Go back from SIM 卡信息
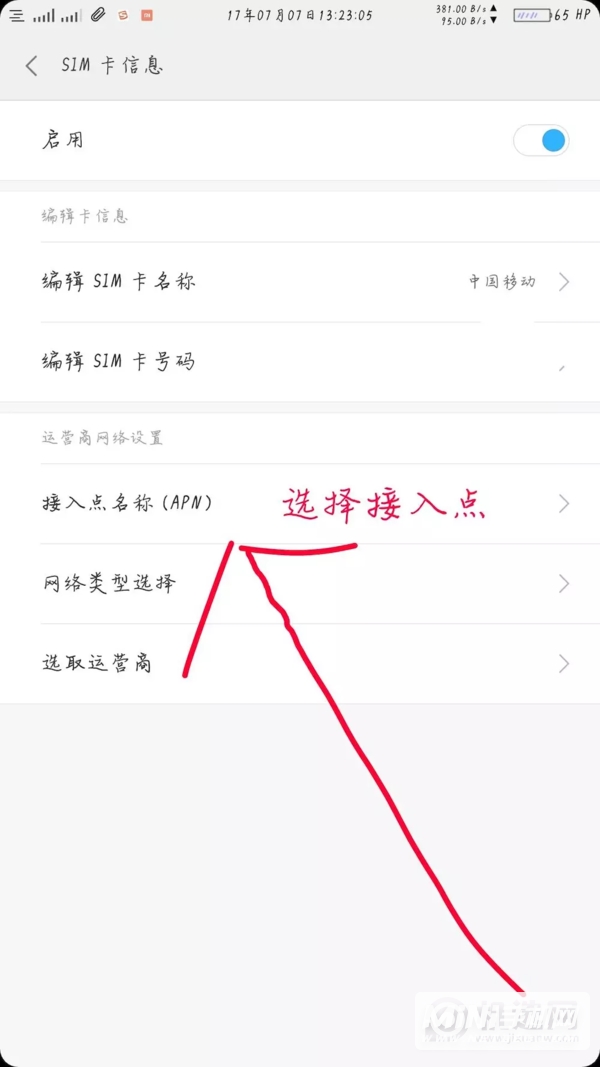This screenshot has height=1067, width=600. 32,66
